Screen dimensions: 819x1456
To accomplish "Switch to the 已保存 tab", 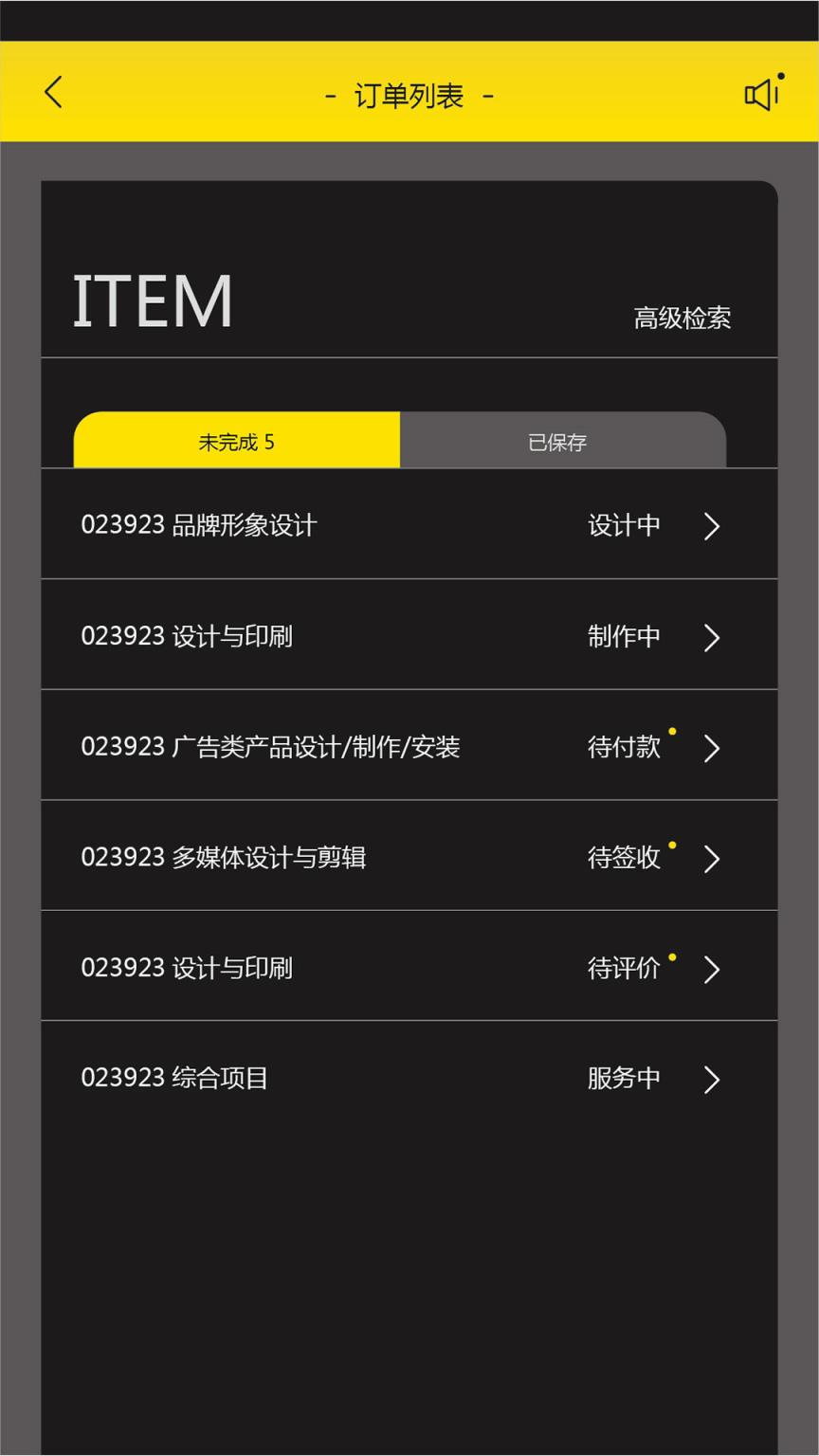I will [x=562, y=442].
